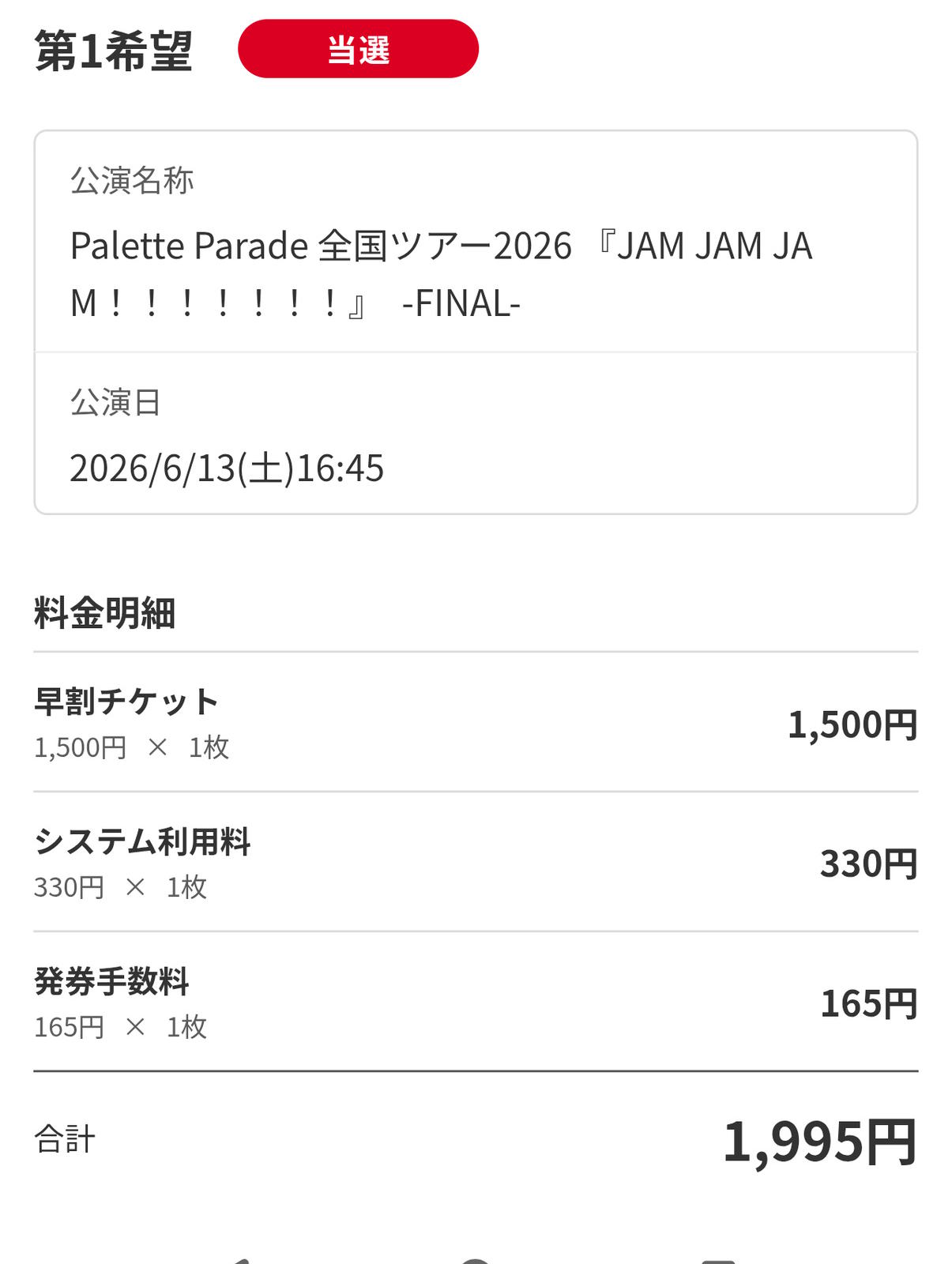
Task: Open the account icon in bottom navigation
Action: tap(476, 1258)
